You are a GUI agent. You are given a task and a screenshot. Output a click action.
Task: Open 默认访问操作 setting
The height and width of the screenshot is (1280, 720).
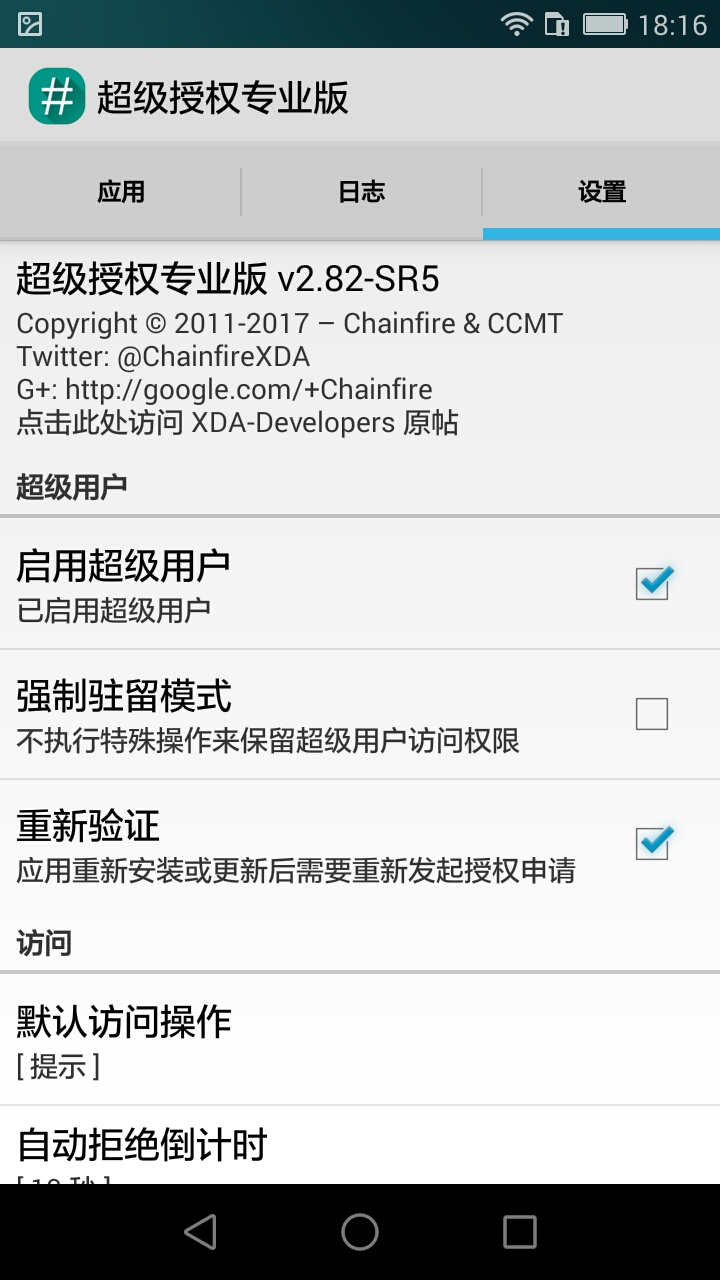(360, 1040)
